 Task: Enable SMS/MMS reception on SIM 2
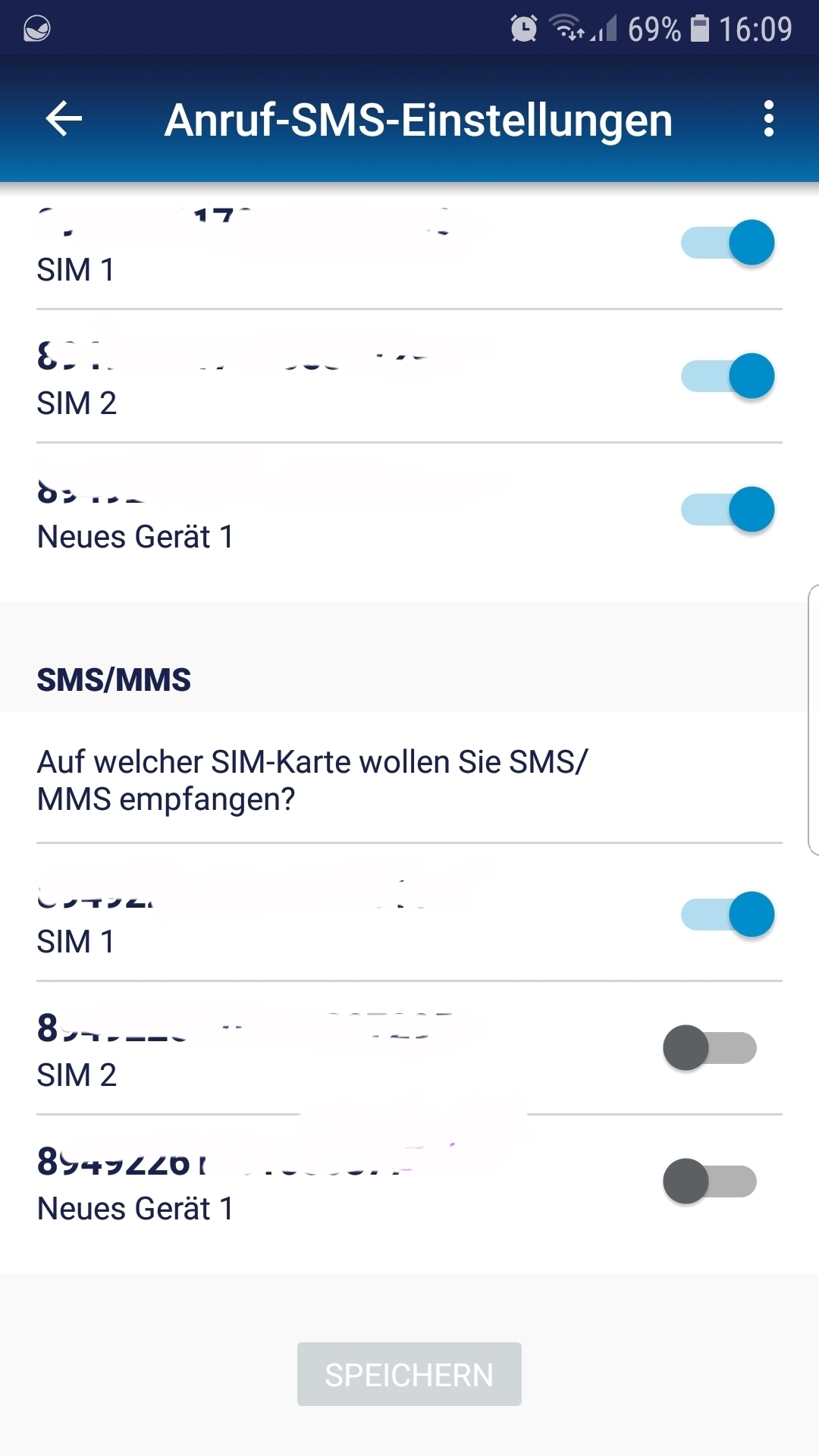pos(710,1048)
